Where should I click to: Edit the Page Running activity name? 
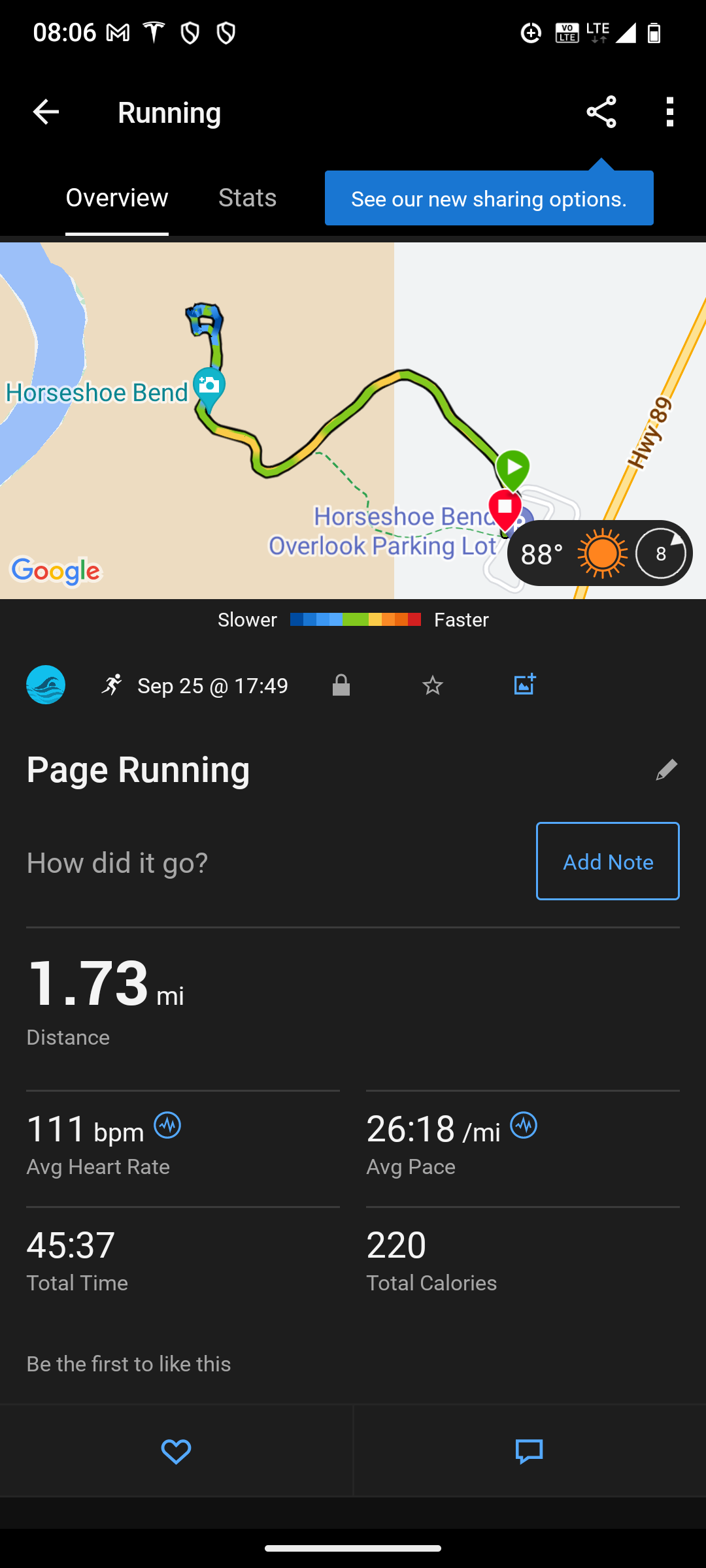pyautogui.click(x=666, y=770)
